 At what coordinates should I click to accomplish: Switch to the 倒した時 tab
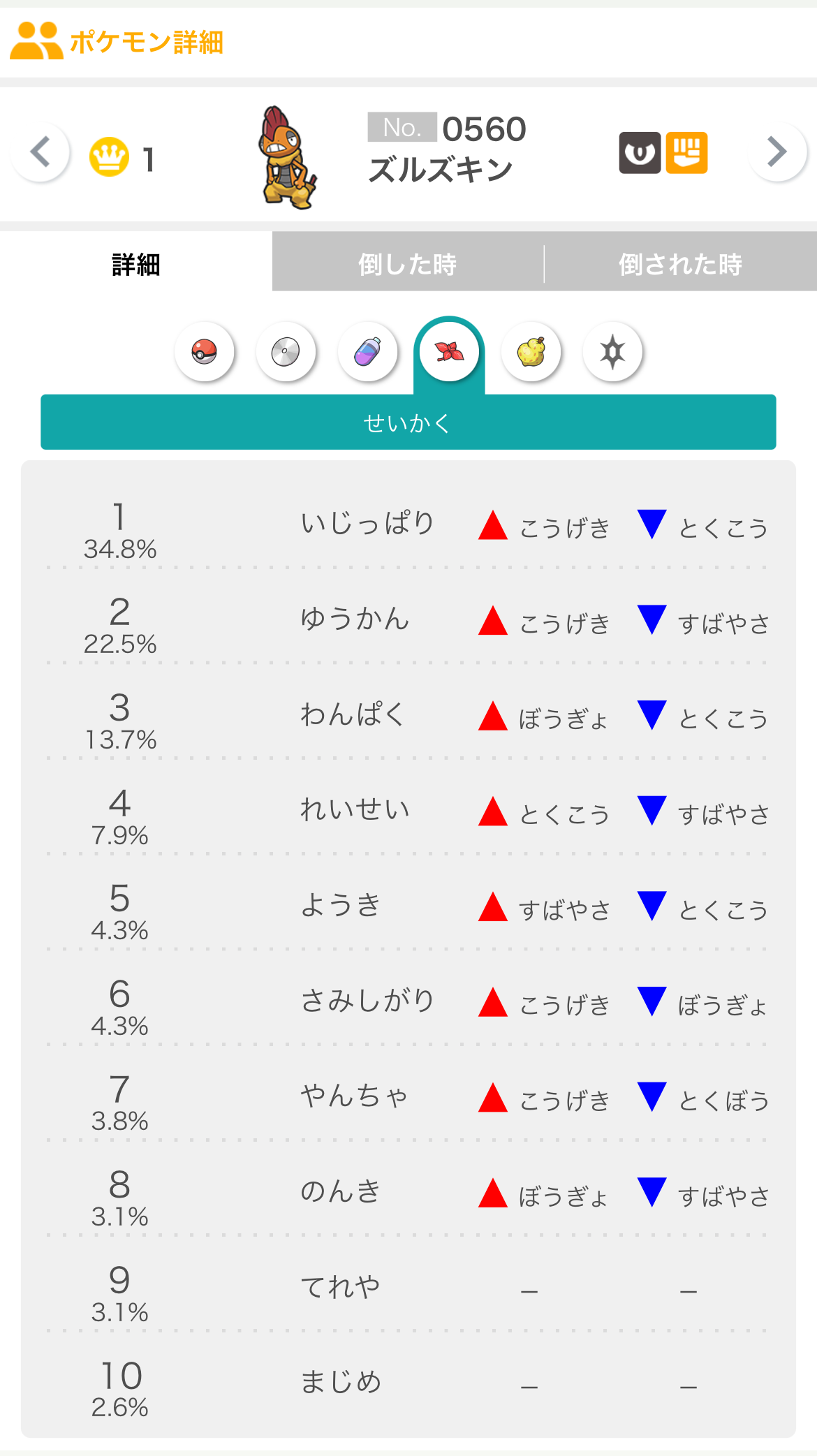tap(408, 265)
